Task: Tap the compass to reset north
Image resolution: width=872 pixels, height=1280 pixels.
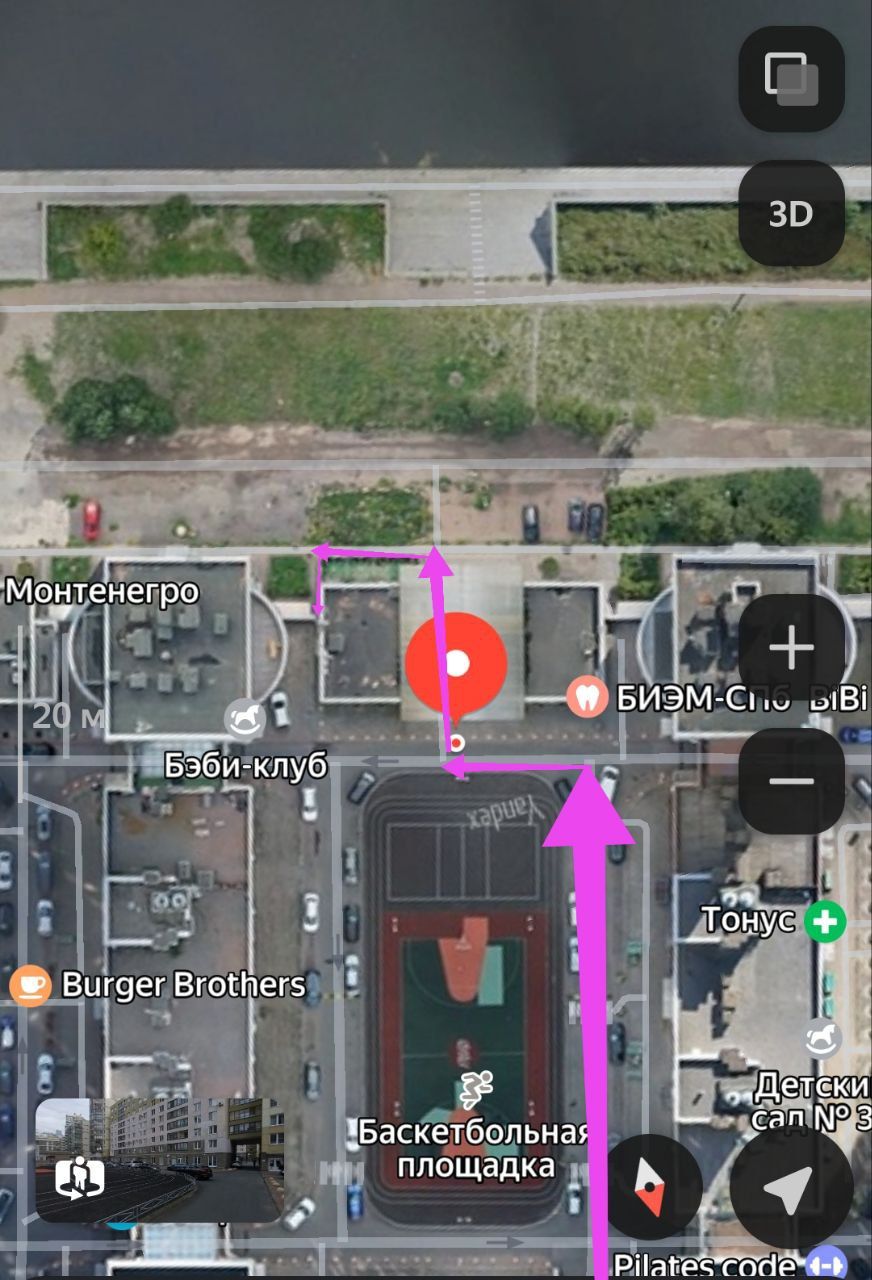Action: pos(653,1187)
